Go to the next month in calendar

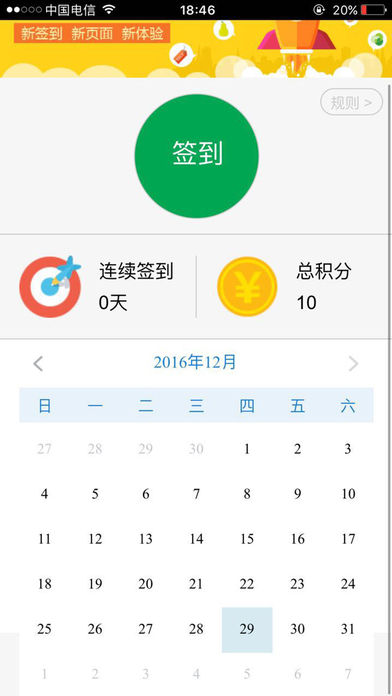353,364
